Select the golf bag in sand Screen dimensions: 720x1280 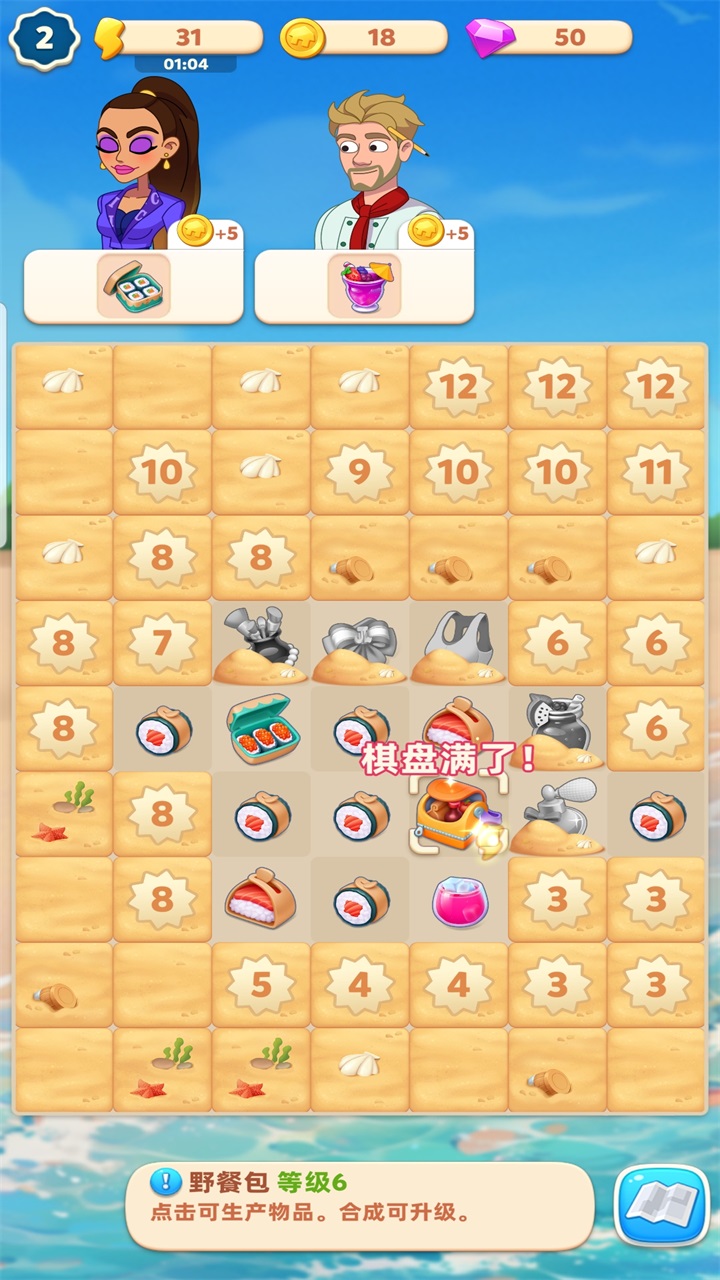point(260,642)
